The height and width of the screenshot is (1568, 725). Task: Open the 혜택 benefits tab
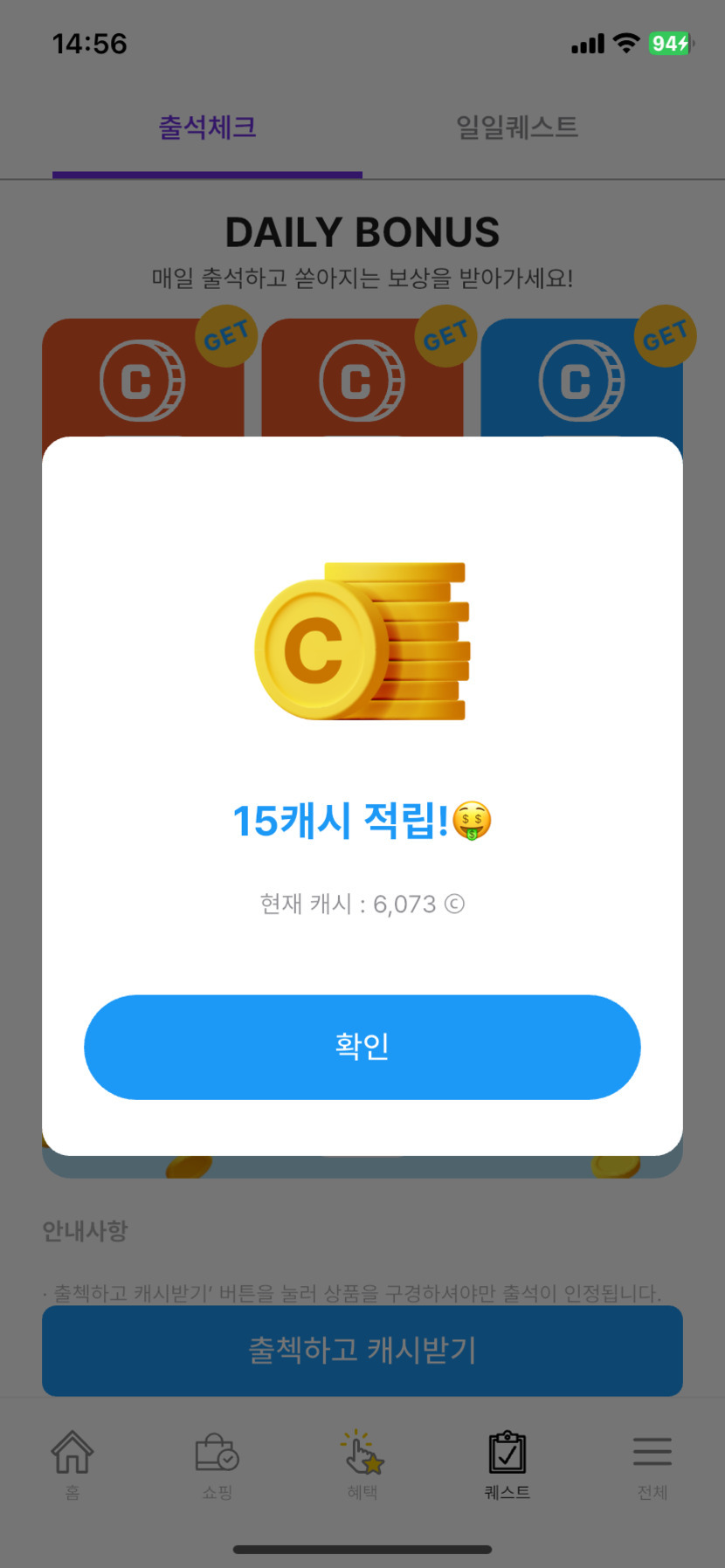click(362, 1462)
